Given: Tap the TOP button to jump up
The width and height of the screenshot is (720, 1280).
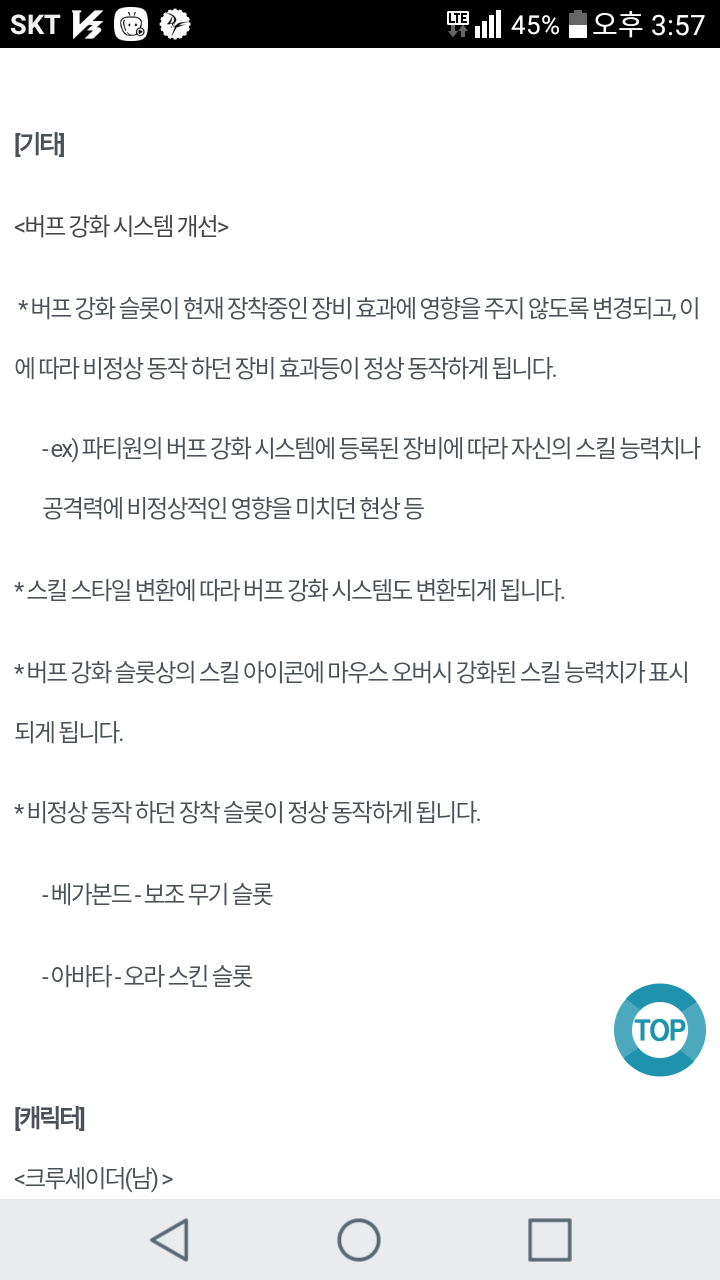Looking at the screenshot, I should (x=660, y=1030).
